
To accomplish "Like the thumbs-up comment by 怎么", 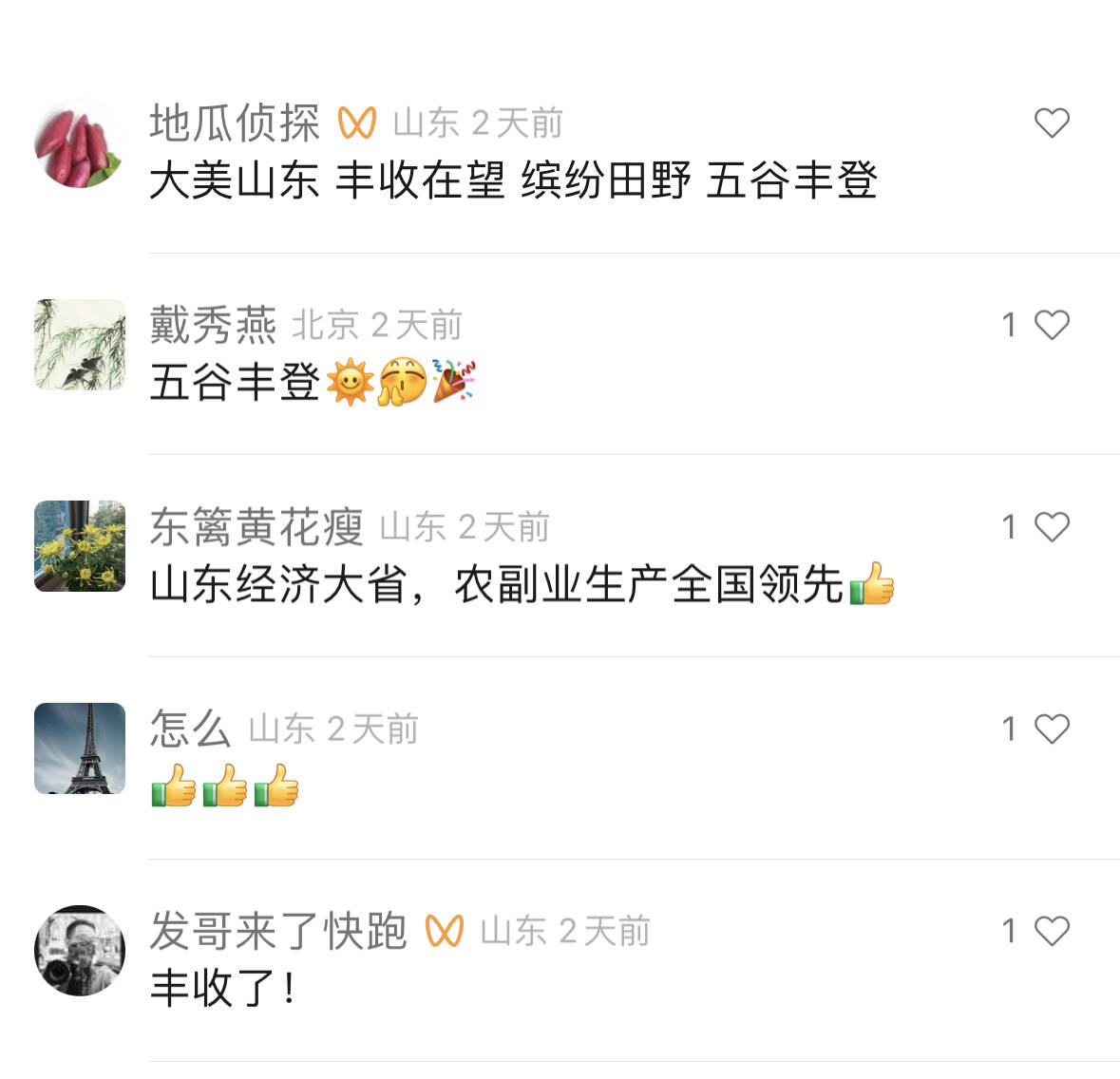I will pos(1052,729).
